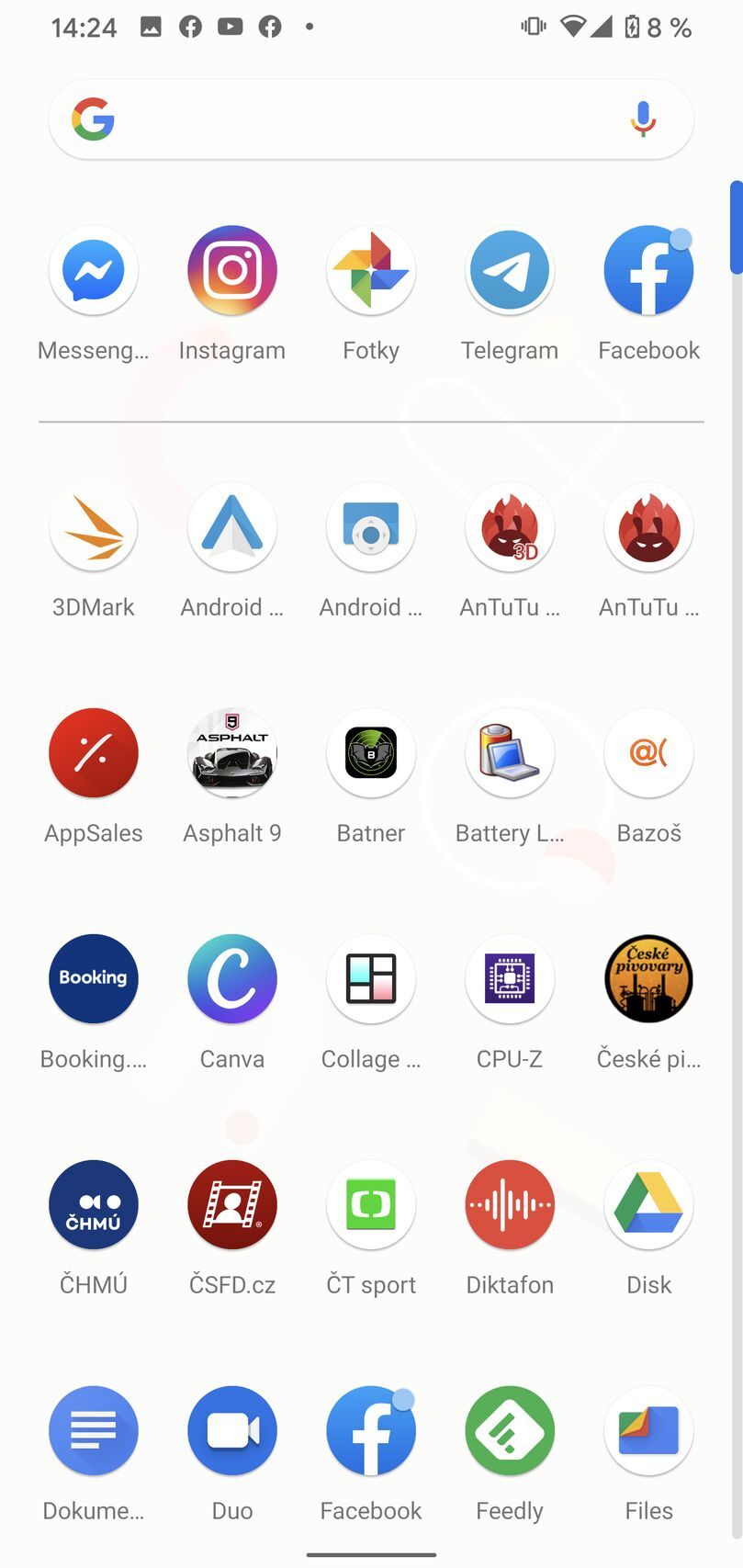The height and width of the screenshot is (1568, 743).
Task: Open Bazoš marketplace
Action: click(x=648, y=753)
